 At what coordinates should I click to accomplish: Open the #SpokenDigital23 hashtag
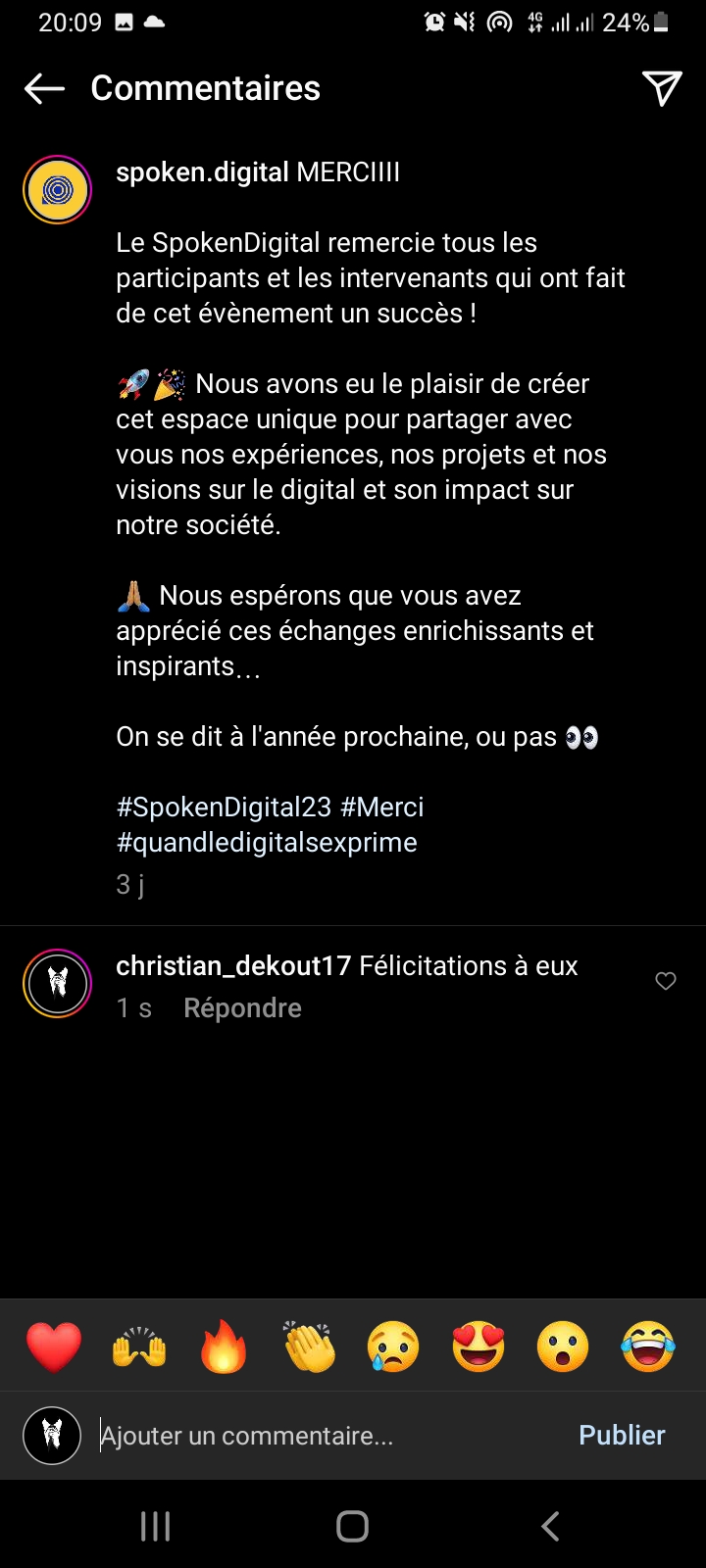pos(224,808)
